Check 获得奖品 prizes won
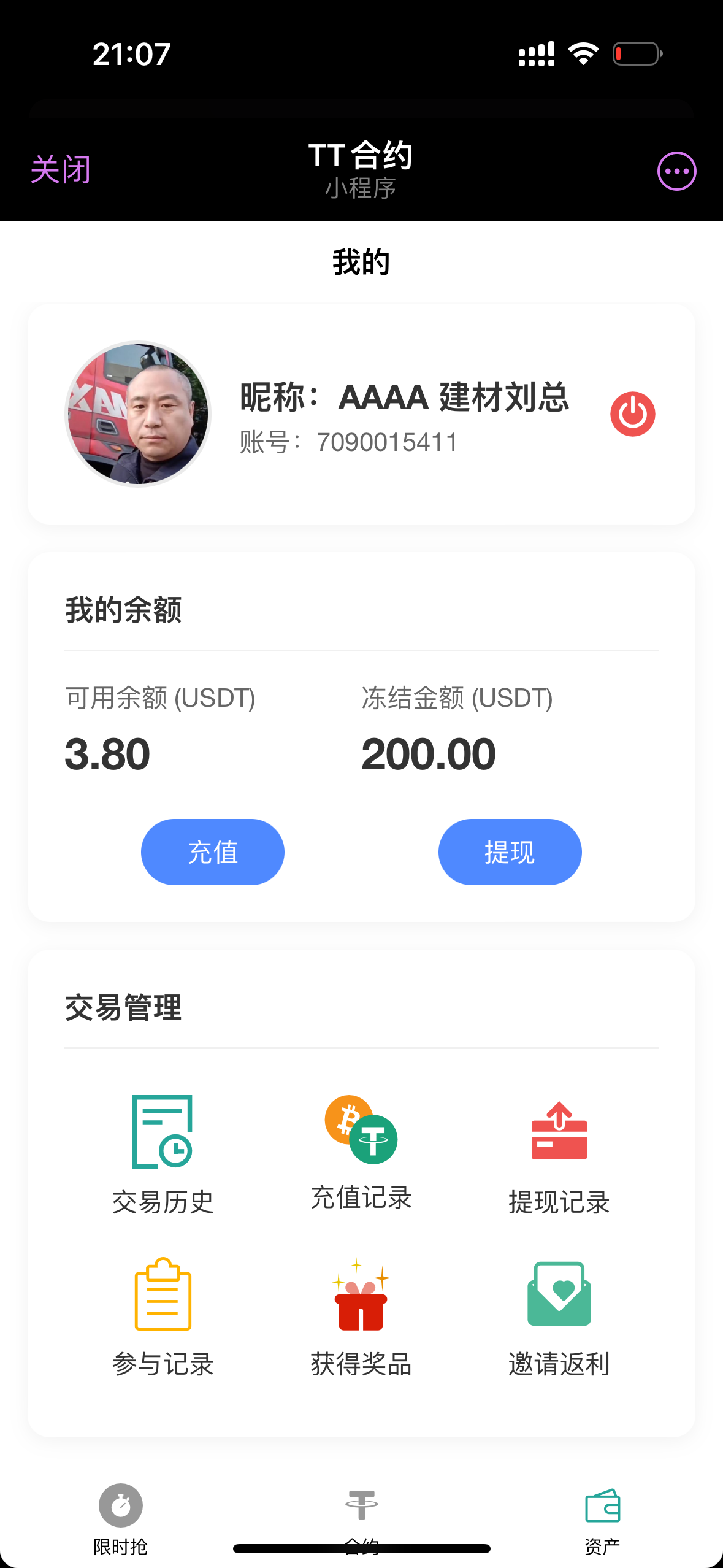Screen dimensions: 723x1568 tap(361, 1316)
